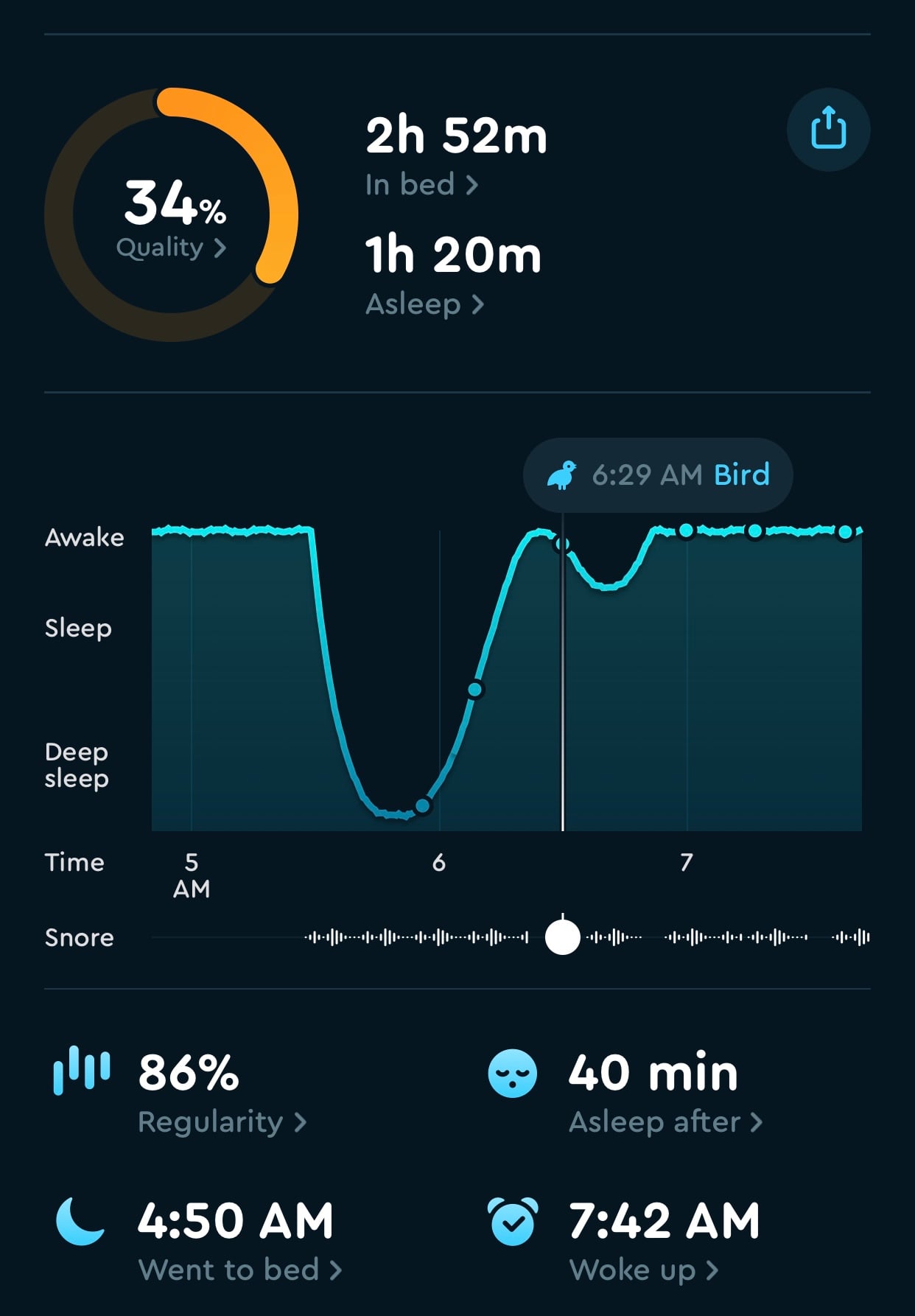This screenshot has width=915, height=1316.
Task: Share this sleep report
Action: (828, 130)
